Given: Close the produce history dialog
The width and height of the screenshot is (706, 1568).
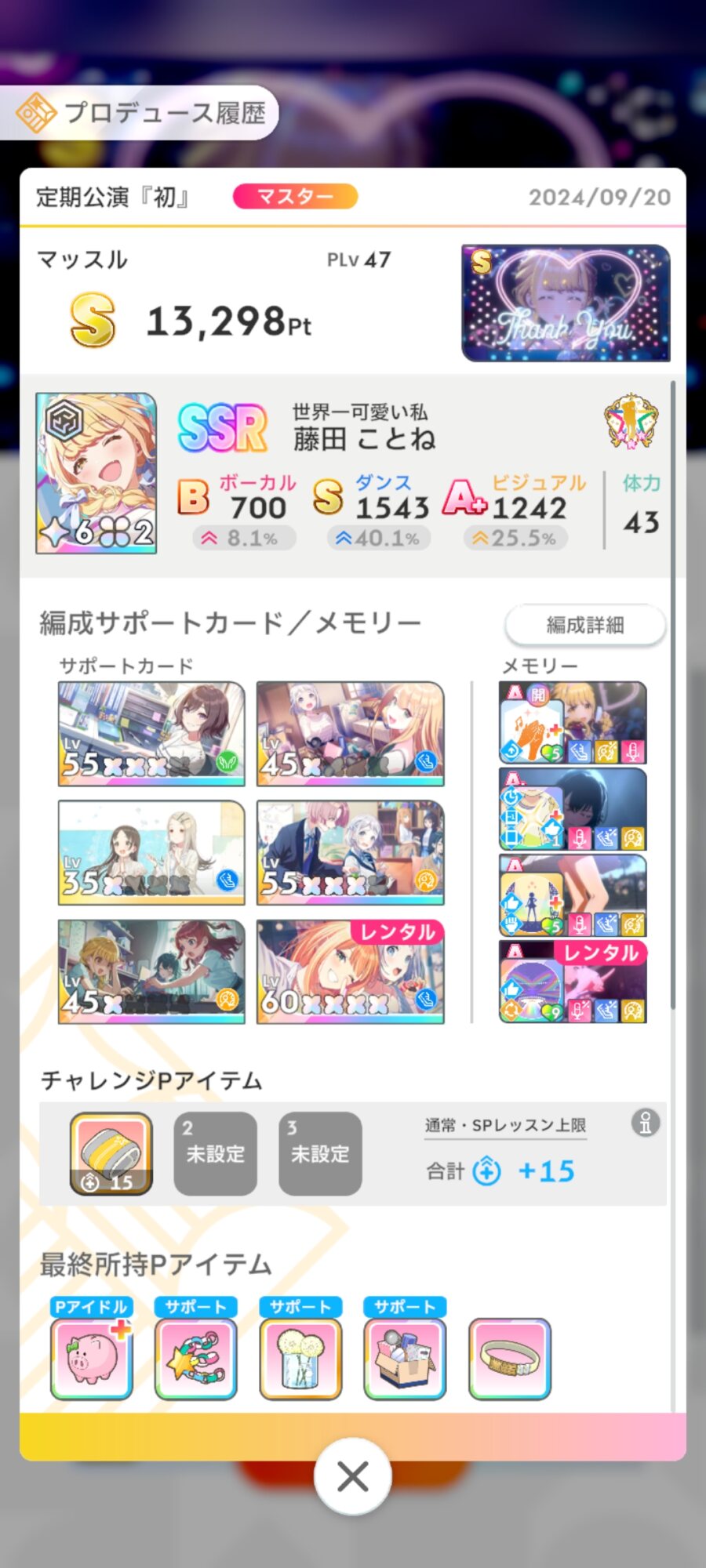Looking at the screenshot, I should 353,1477.
